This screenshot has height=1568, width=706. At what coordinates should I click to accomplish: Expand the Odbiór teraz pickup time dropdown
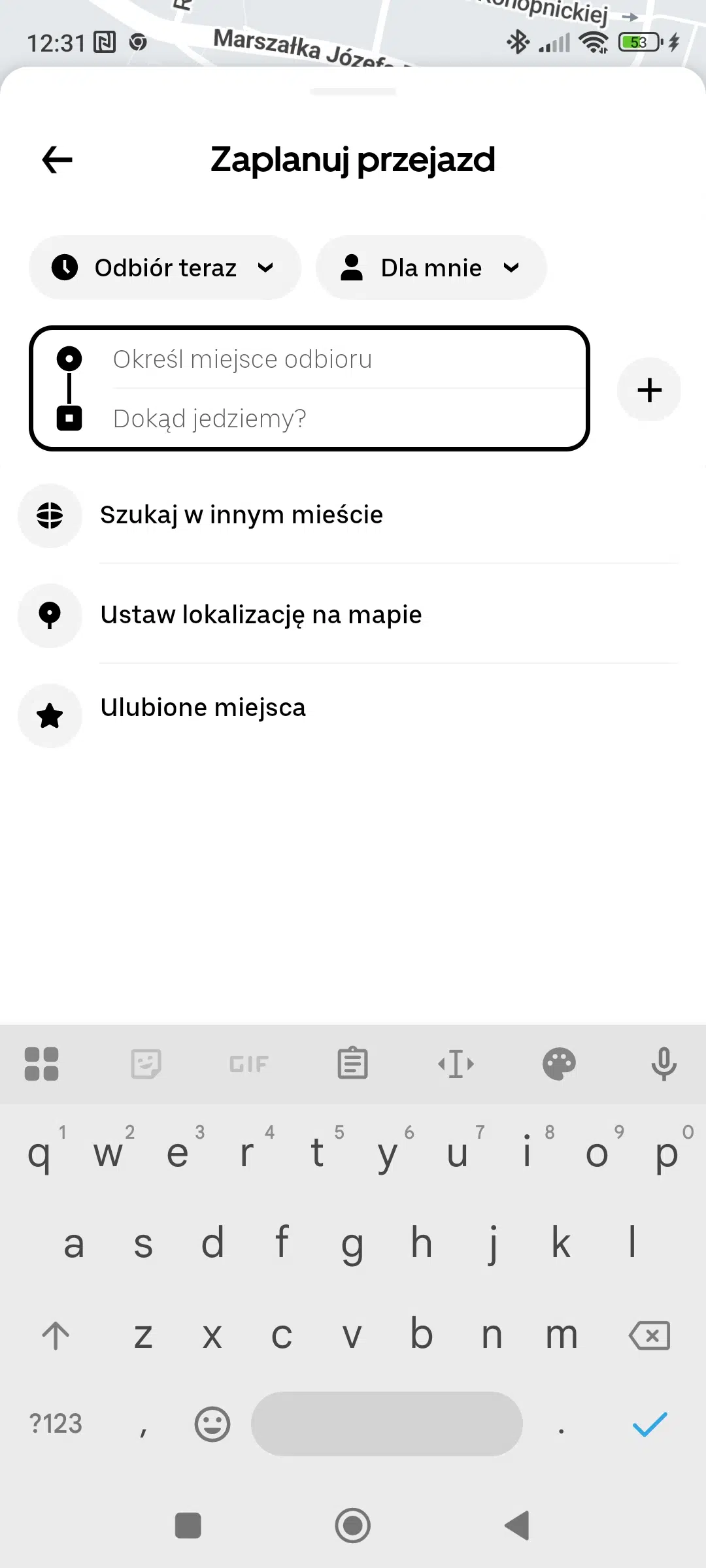pos(265,267)
